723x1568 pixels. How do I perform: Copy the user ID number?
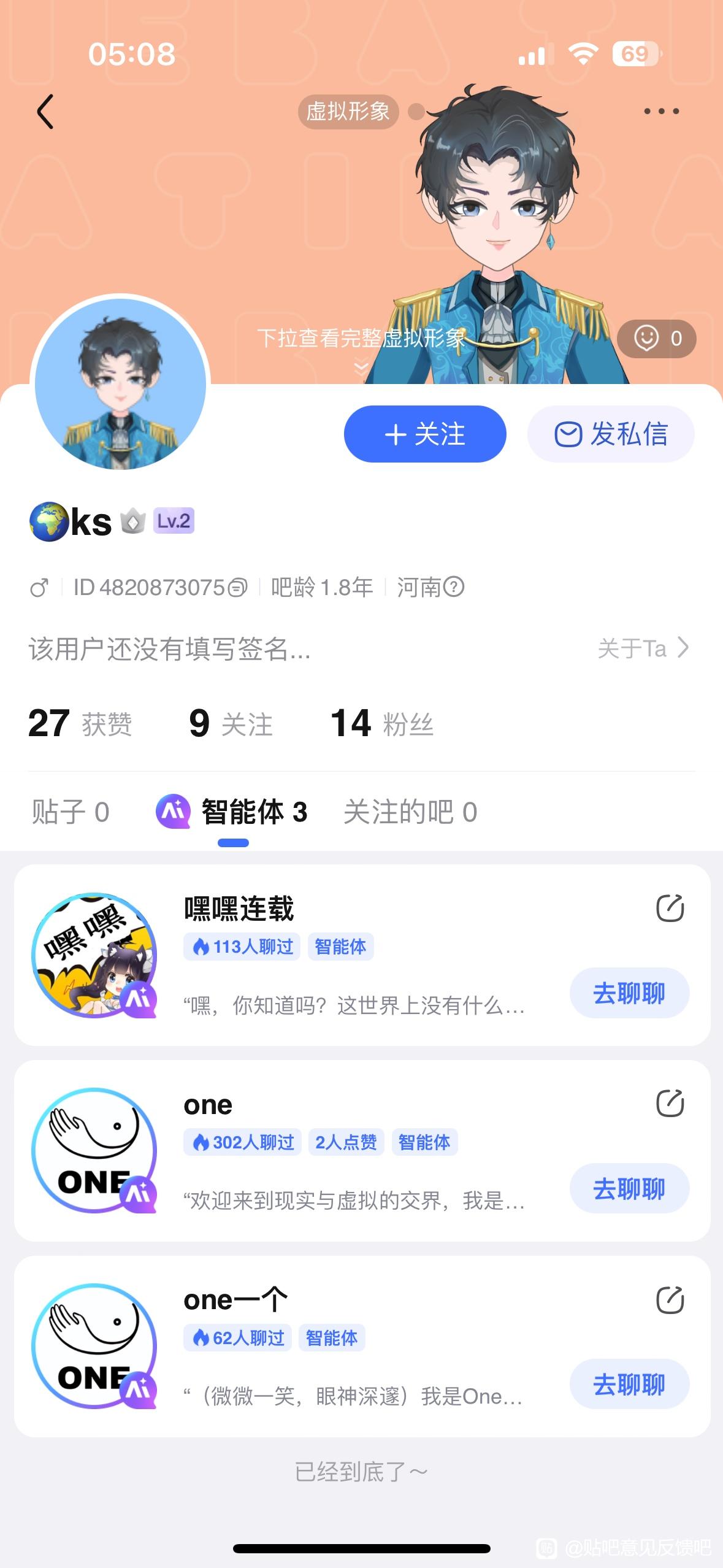(237, 588)
